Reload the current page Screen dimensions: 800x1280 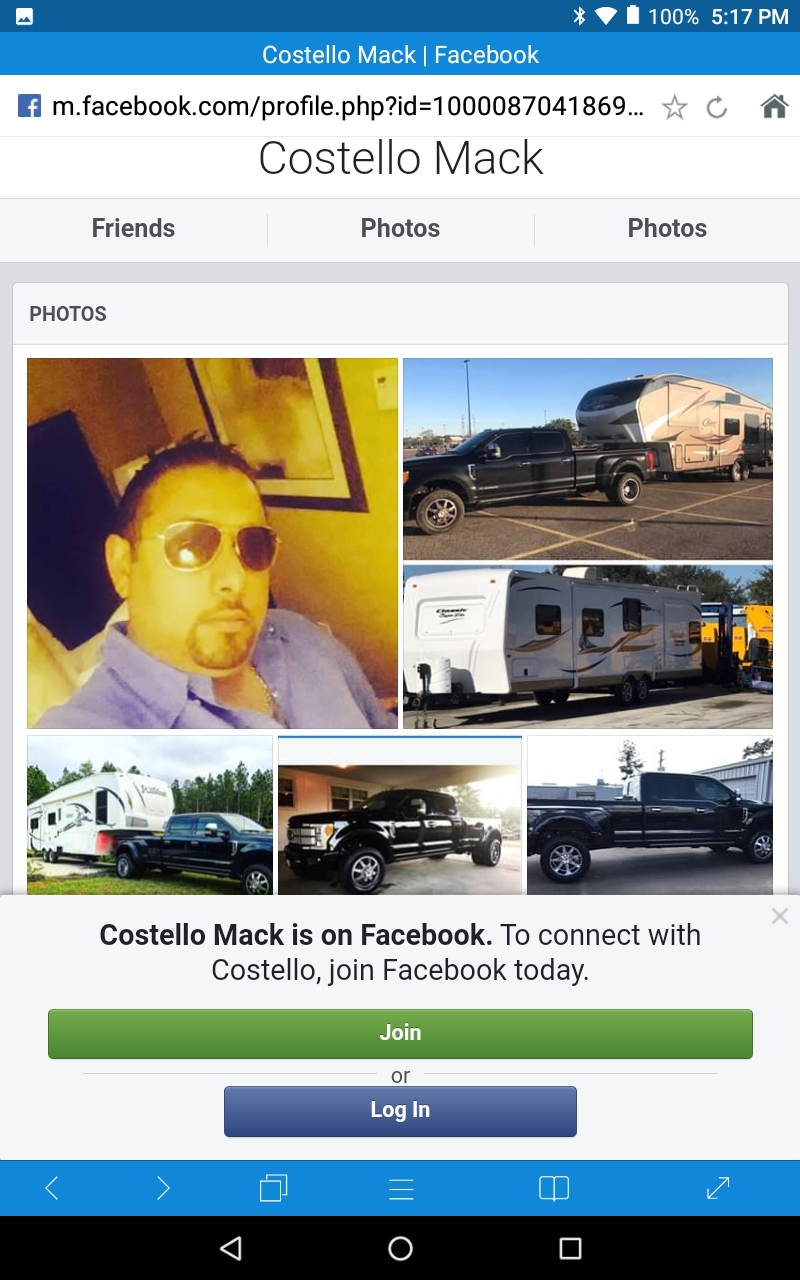click(x=717, y=107)
